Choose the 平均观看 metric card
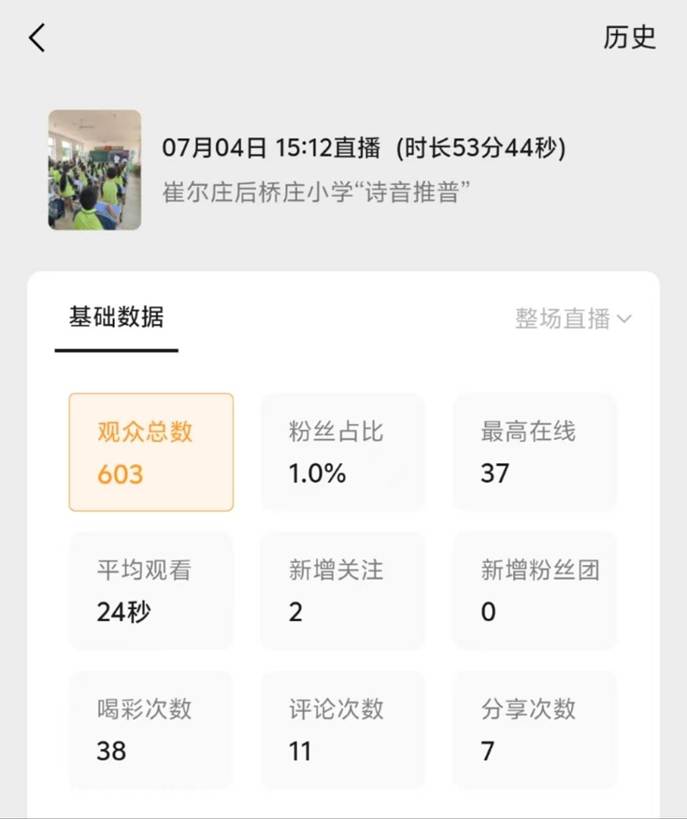This screenshot has height=819, width=687. 151,590
